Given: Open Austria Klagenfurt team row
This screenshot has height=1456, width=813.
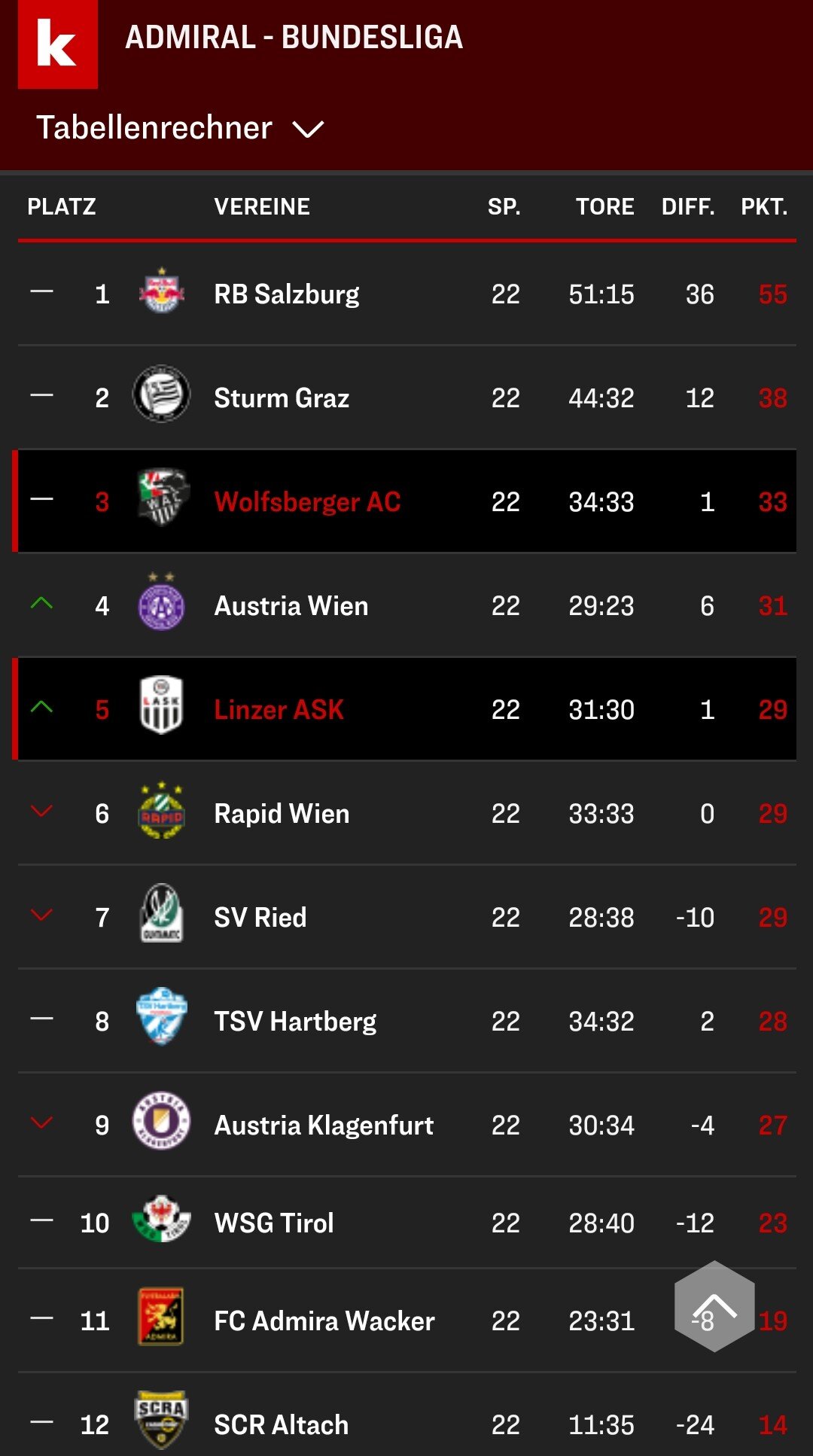Looking at the screenshot, I should click(x=406, y=1125).
